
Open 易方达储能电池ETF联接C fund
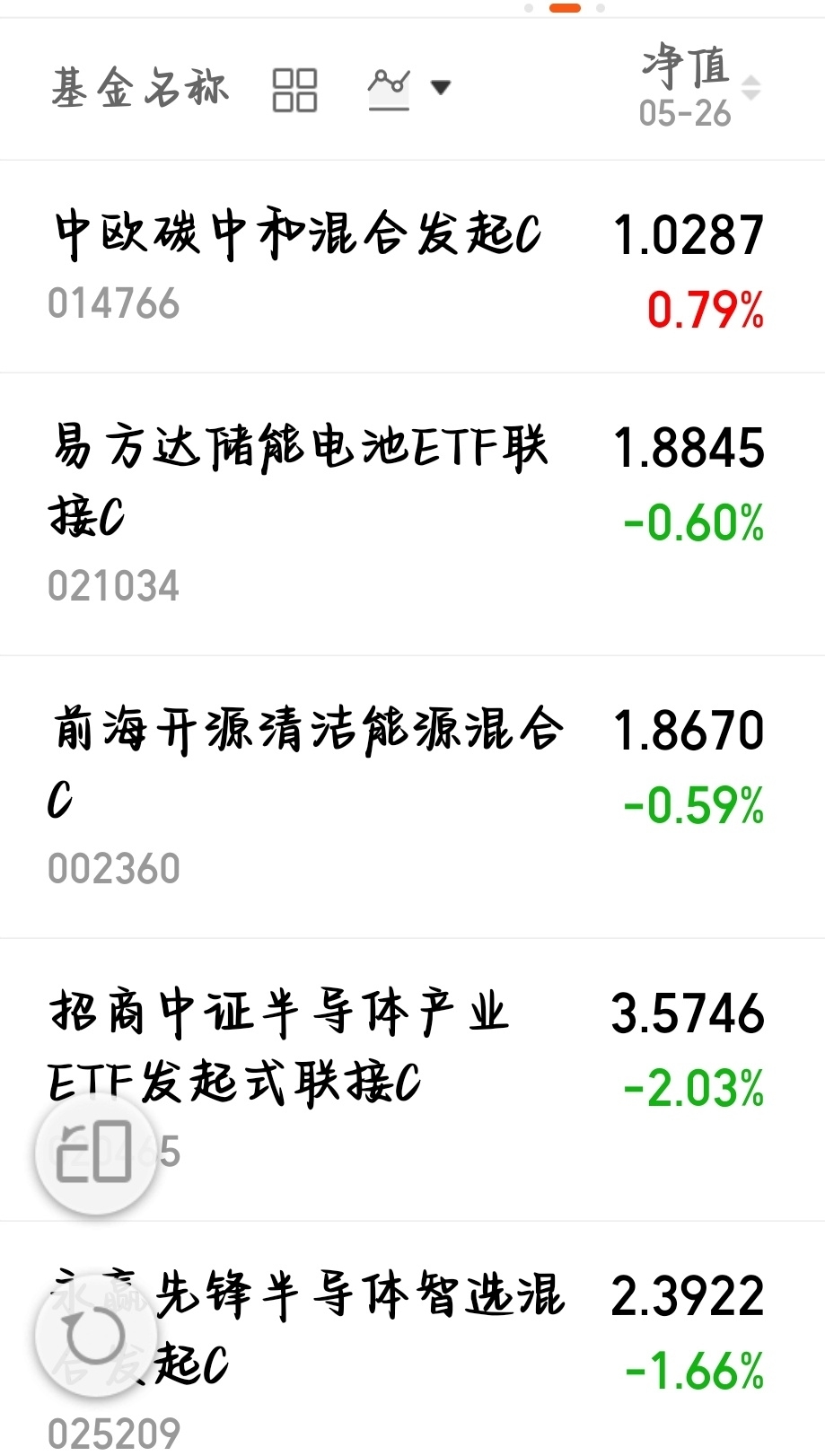pyautogui.click(x=413, y=514)
